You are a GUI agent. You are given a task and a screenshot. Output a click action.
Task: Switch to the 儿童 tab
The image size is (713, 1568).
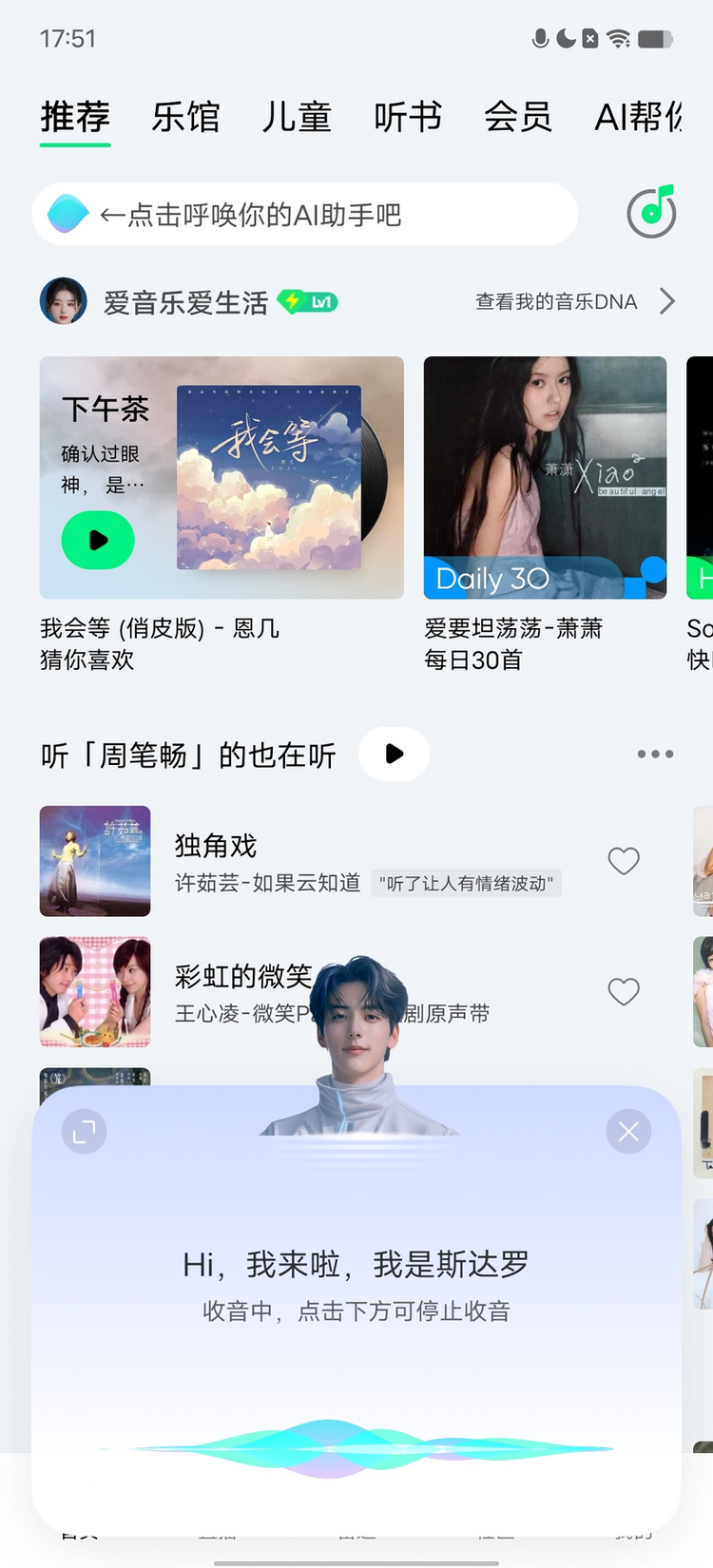[297, 117]
